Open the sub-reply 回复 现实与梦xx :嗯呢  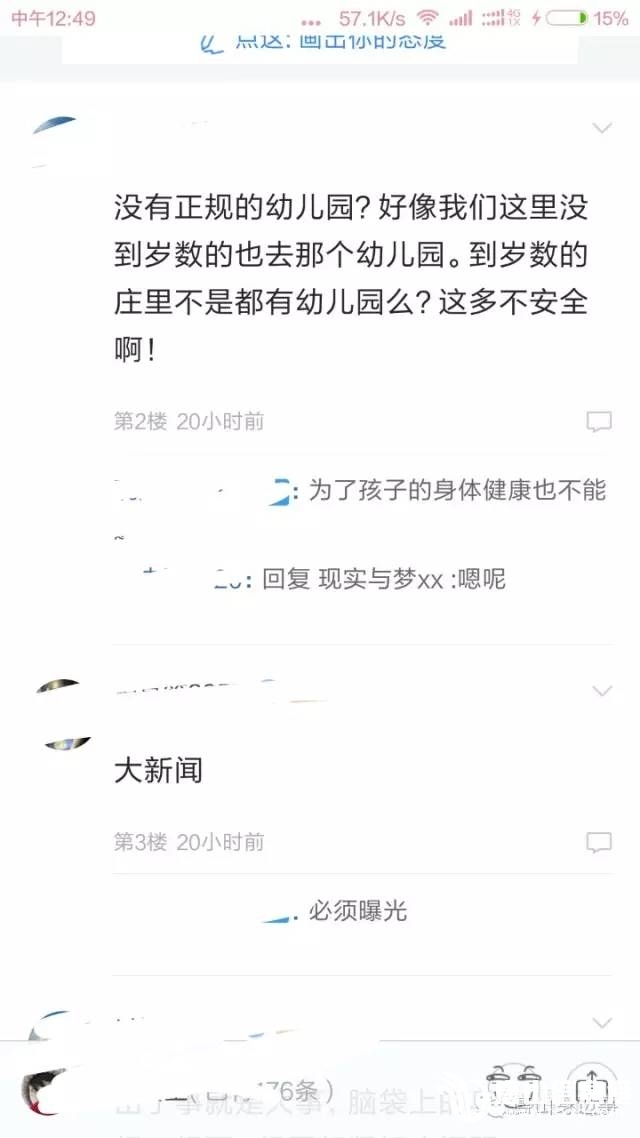coord(383,578)
